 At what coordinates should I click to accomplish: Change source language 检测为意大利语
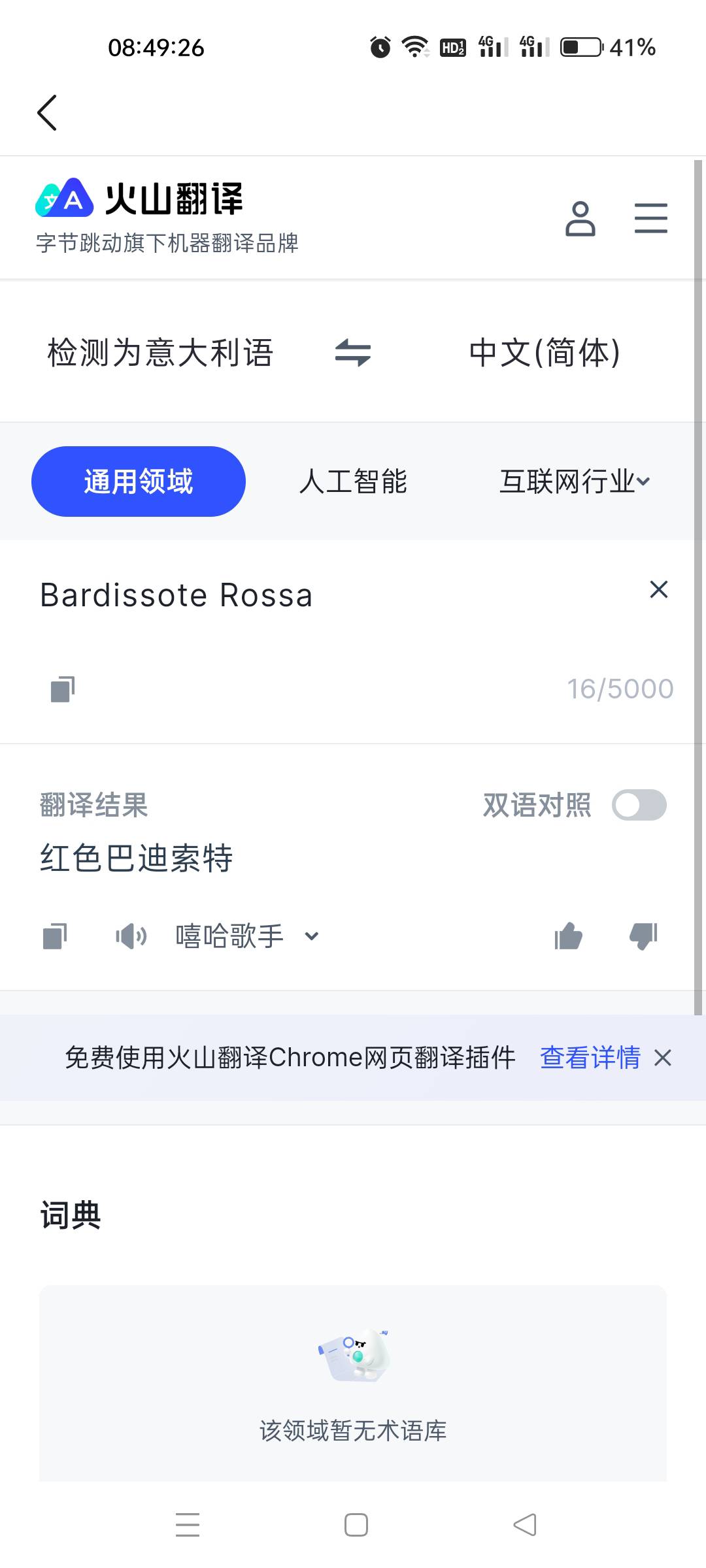coord(160,353)
